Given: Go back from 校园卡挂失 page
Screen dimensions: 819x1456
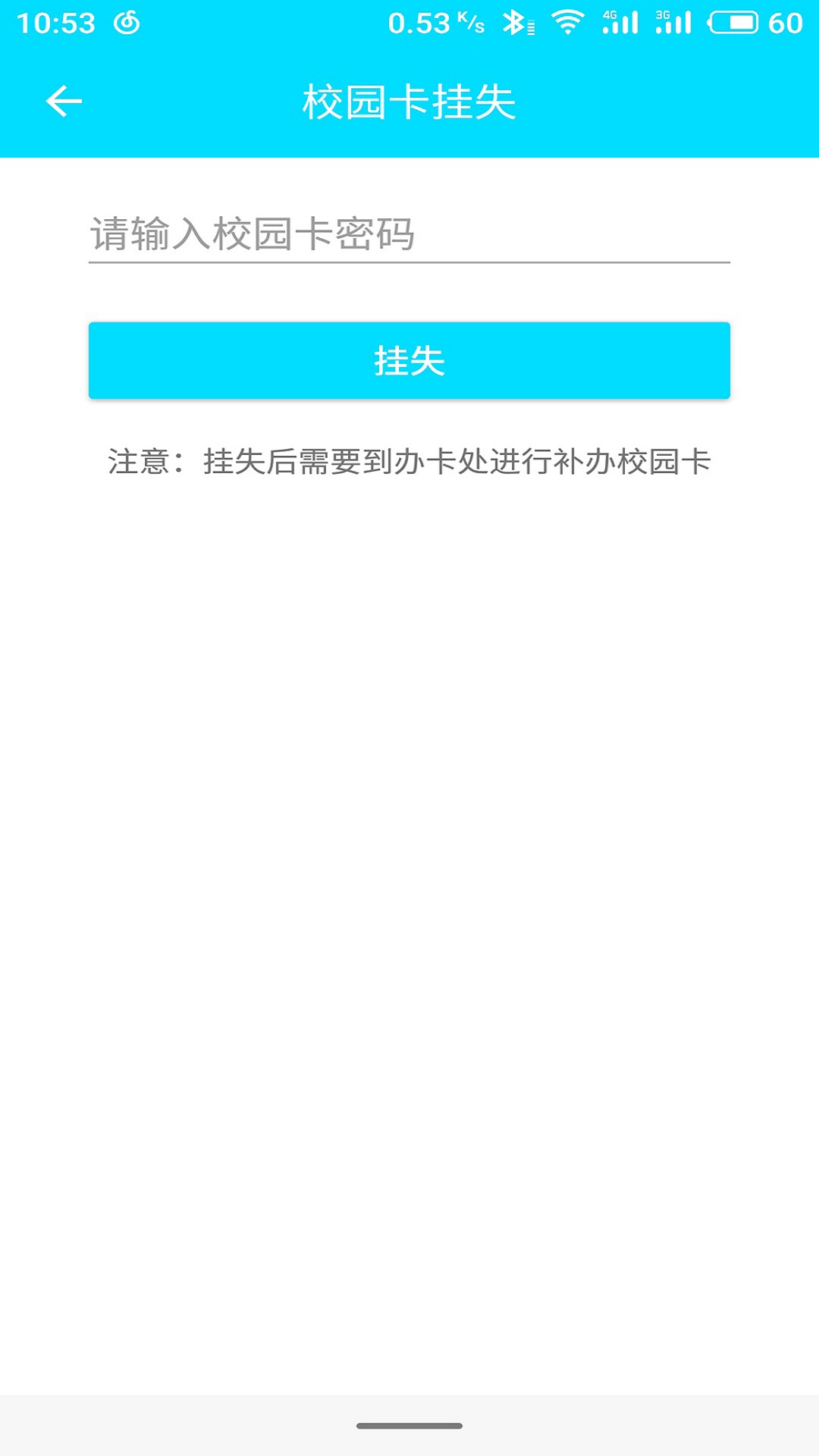Looking at the screenshot, I should (x=64, y=102).
